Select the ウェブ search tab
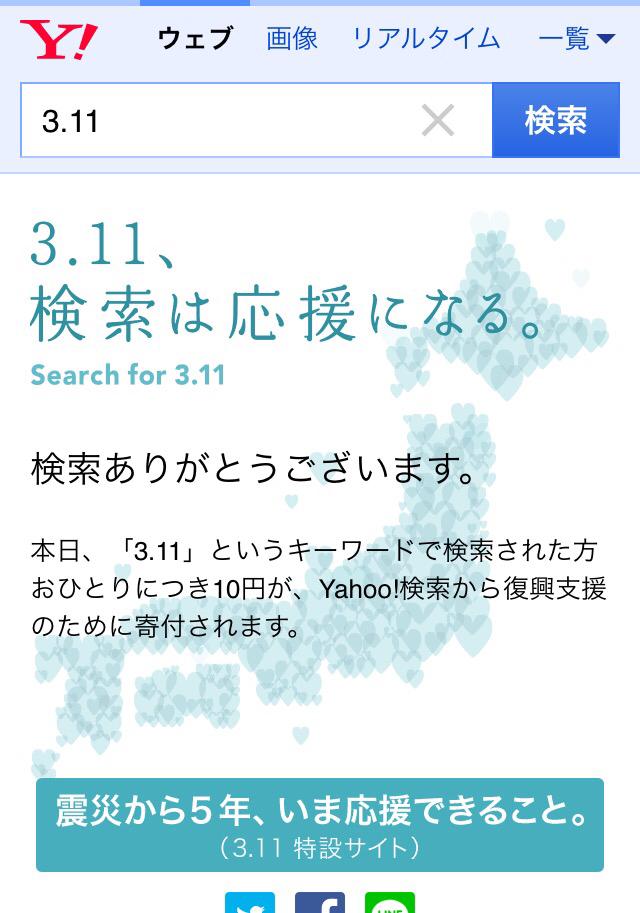Screen dimensions: 640x913 195,39
